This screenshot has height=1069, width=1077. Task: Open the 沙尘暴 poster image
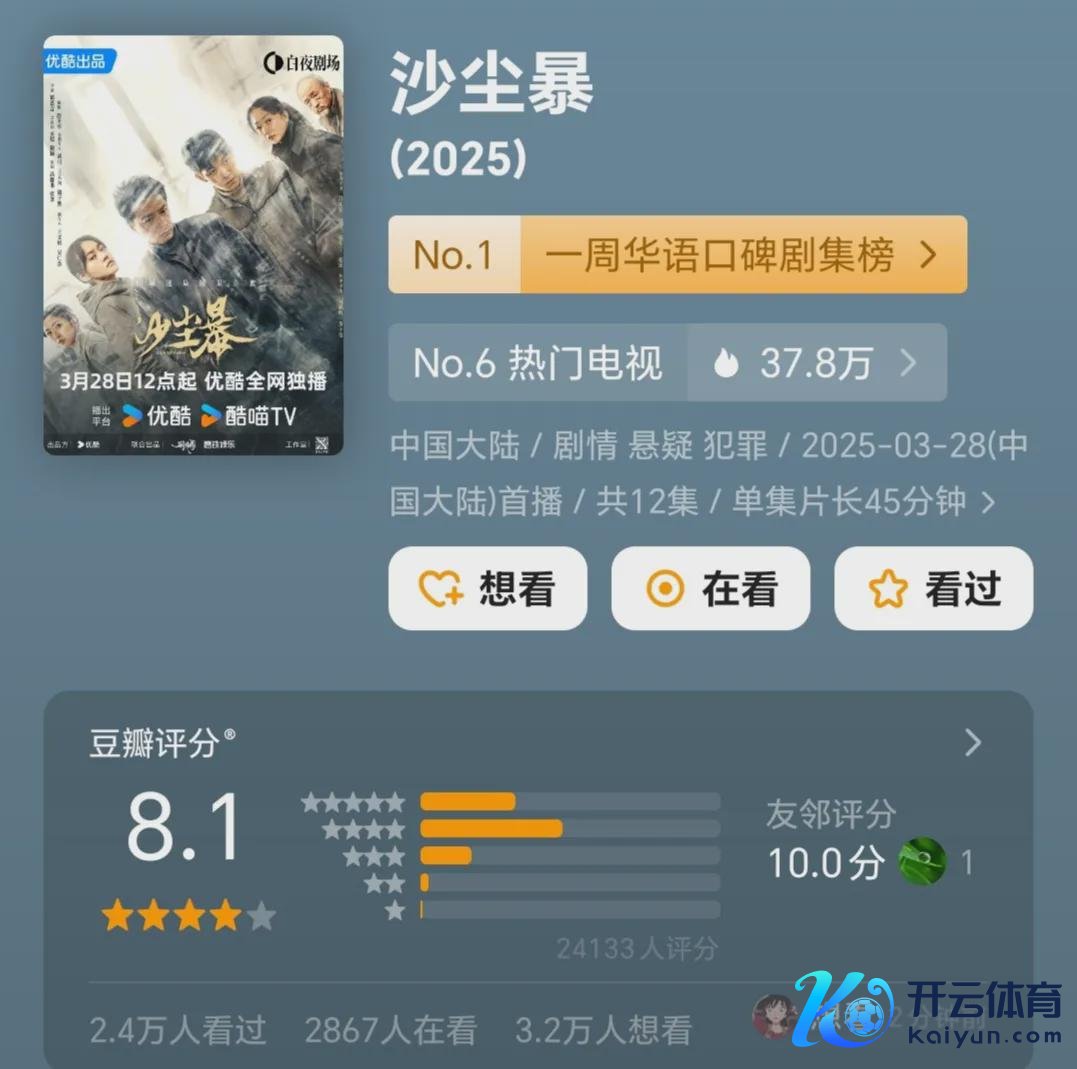coord(193,245)
